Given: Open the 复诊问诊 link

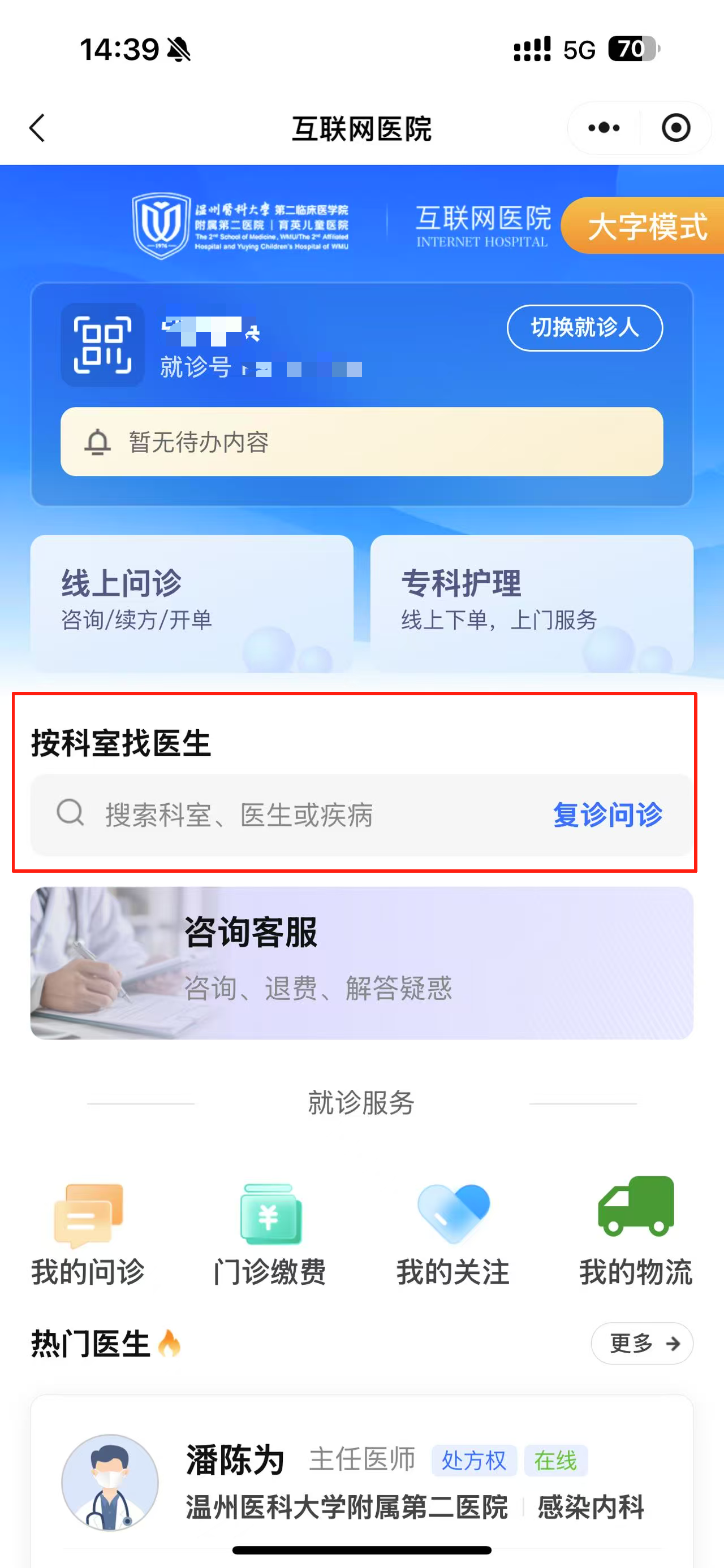Looking at the screenshot, I should (606, 815).
